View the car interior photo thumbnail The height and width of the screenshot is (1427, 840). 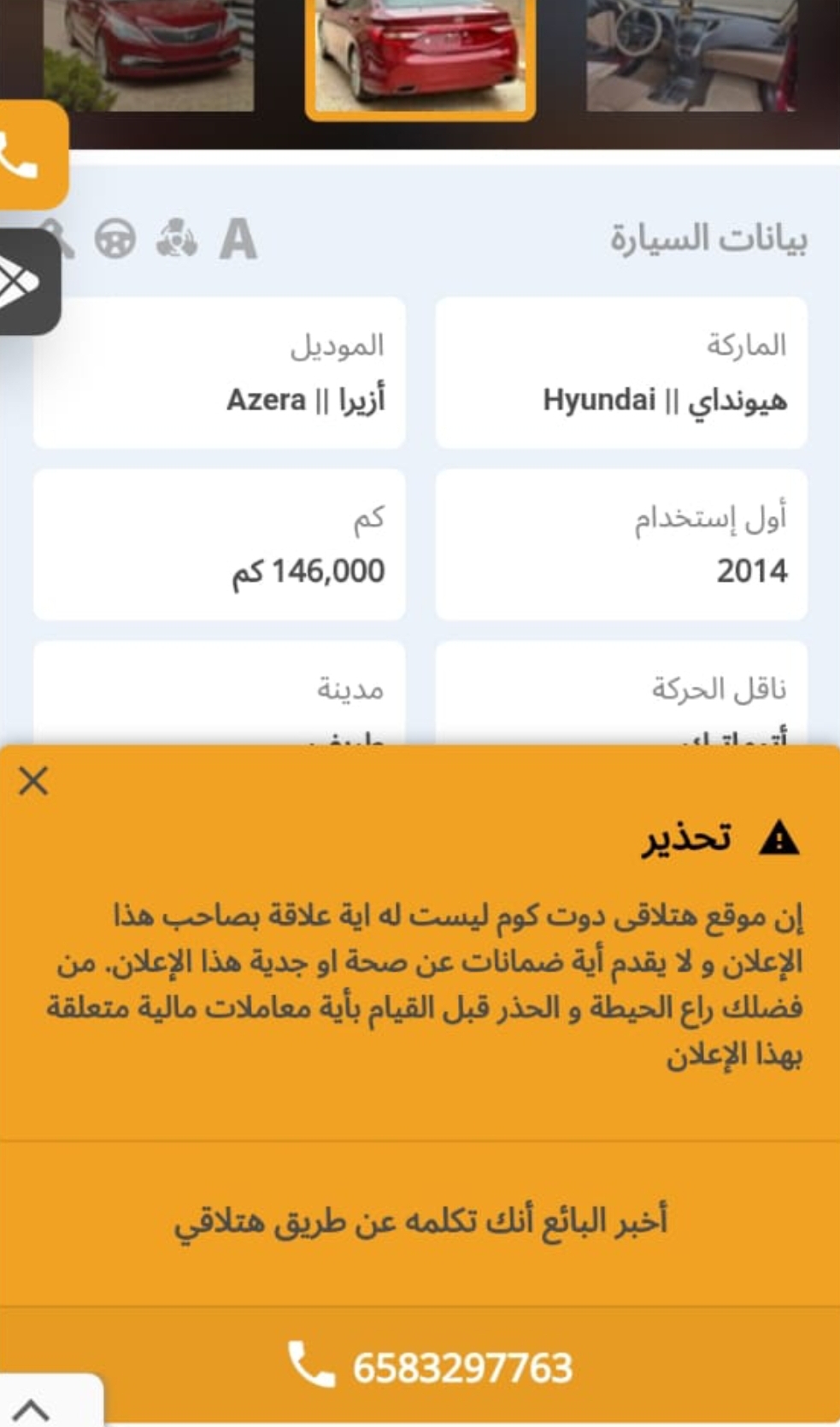[691, 54]
